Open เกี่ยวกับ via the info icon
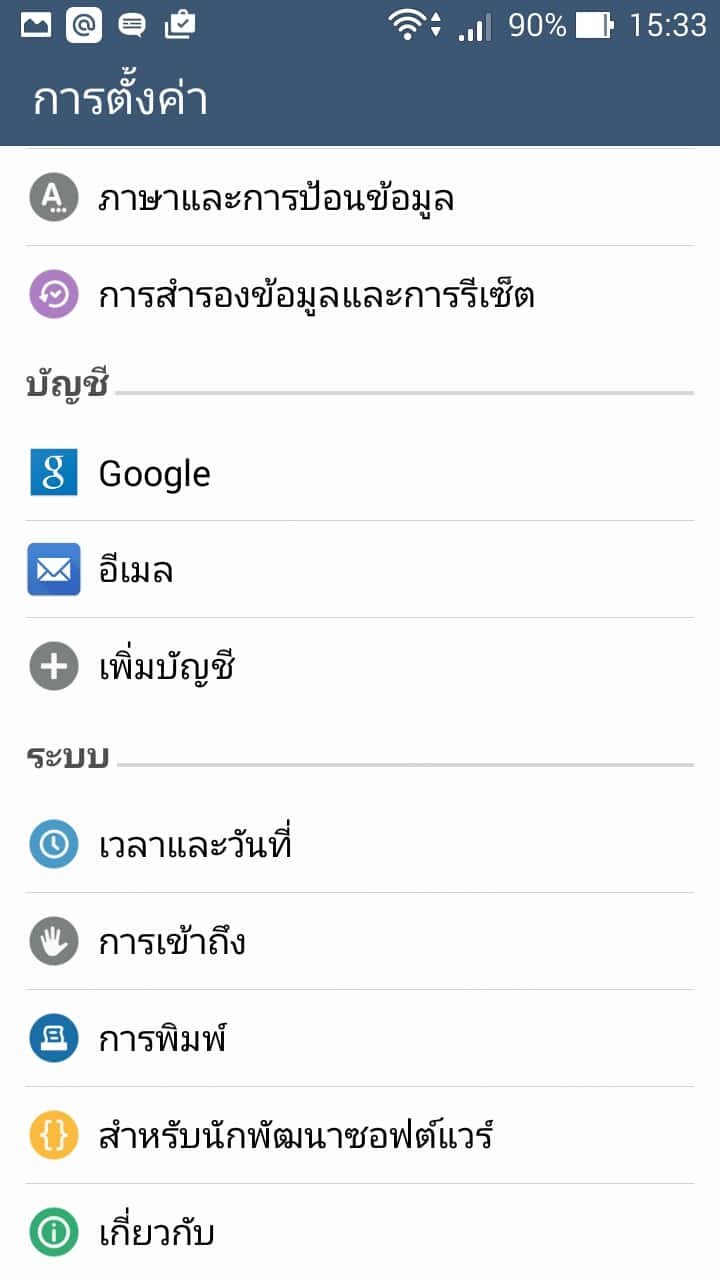 tap(52, 1232)
